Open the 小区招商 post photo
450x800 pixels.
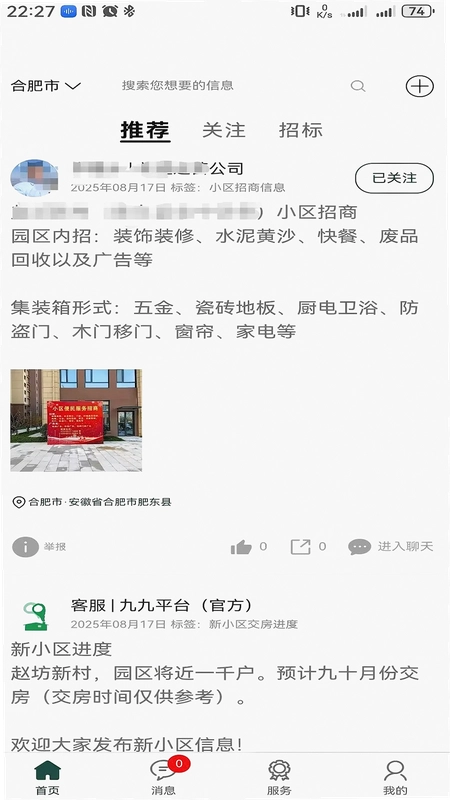click(x=76, y=420)
